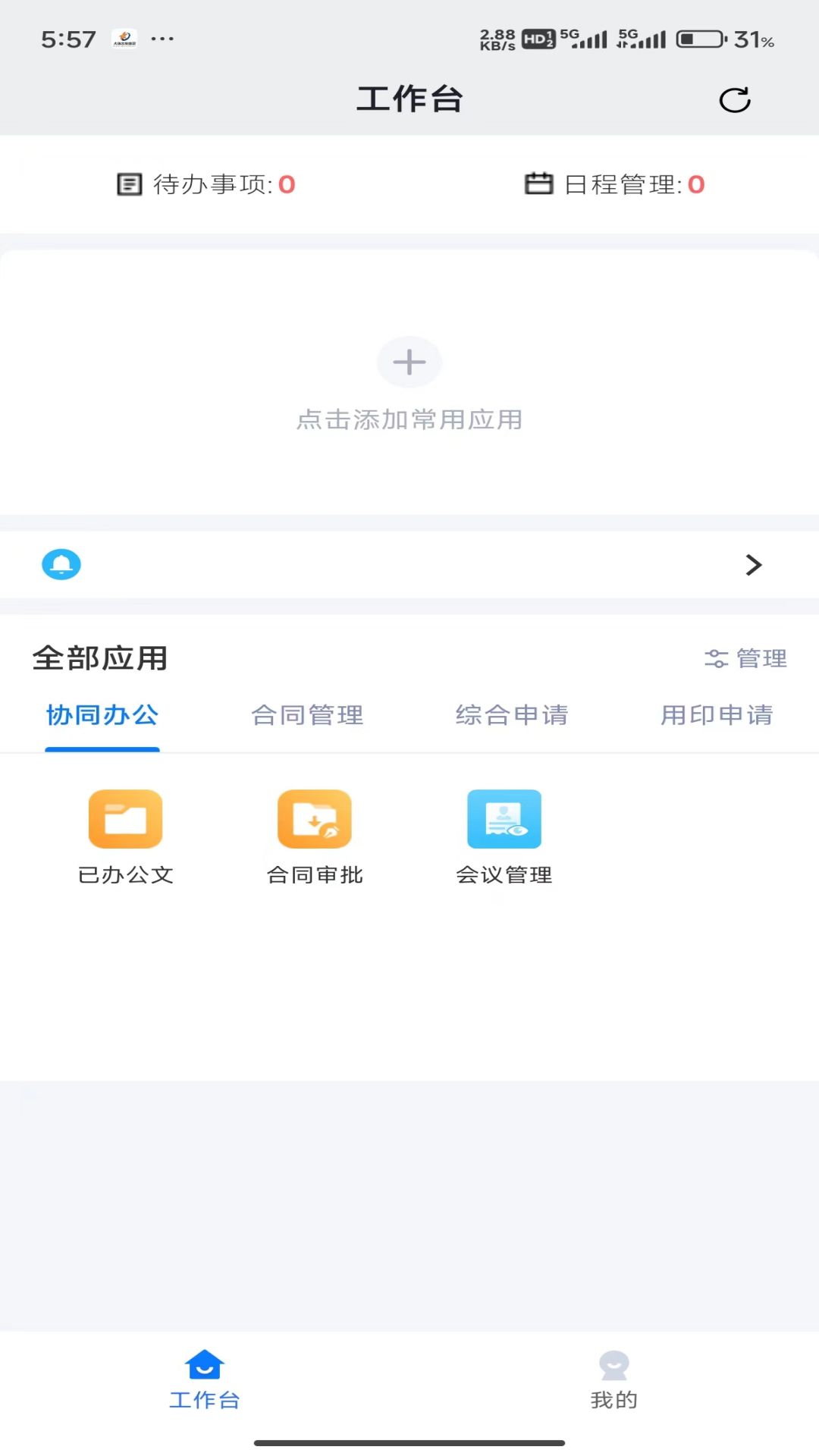The height and width of the screenshot is (1456, 819).
Task: Switch to the 综合申请 tab
Action: coord(513,715)
